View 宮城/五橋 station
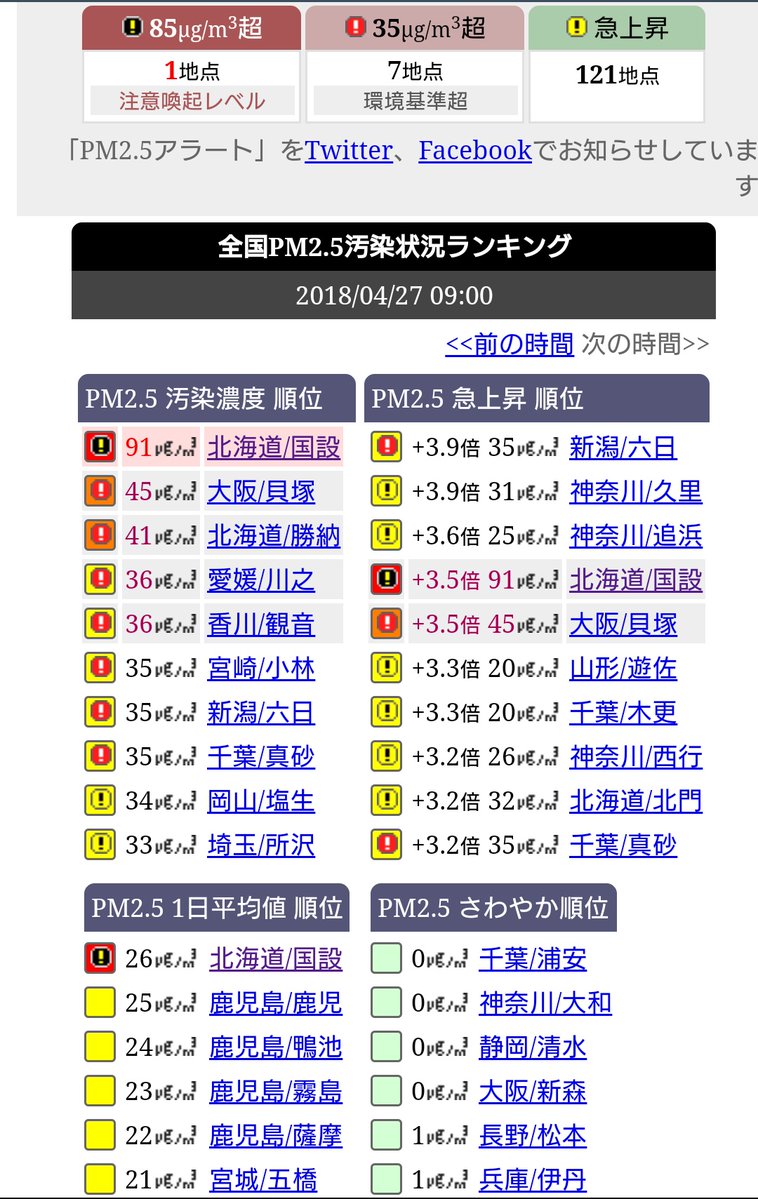 point(262,1179)
